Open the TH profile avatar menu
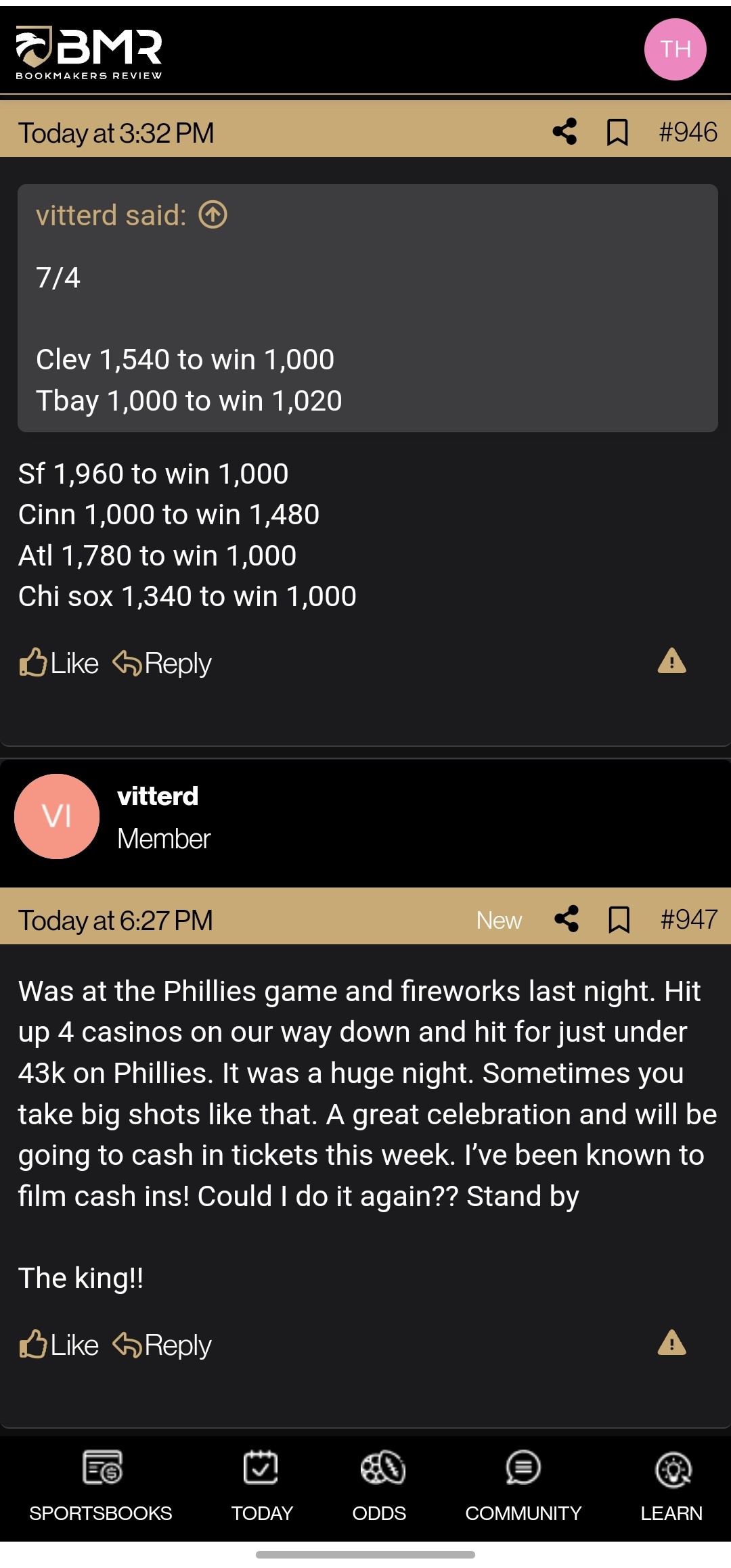731x1568 pixels. [675, 49]
